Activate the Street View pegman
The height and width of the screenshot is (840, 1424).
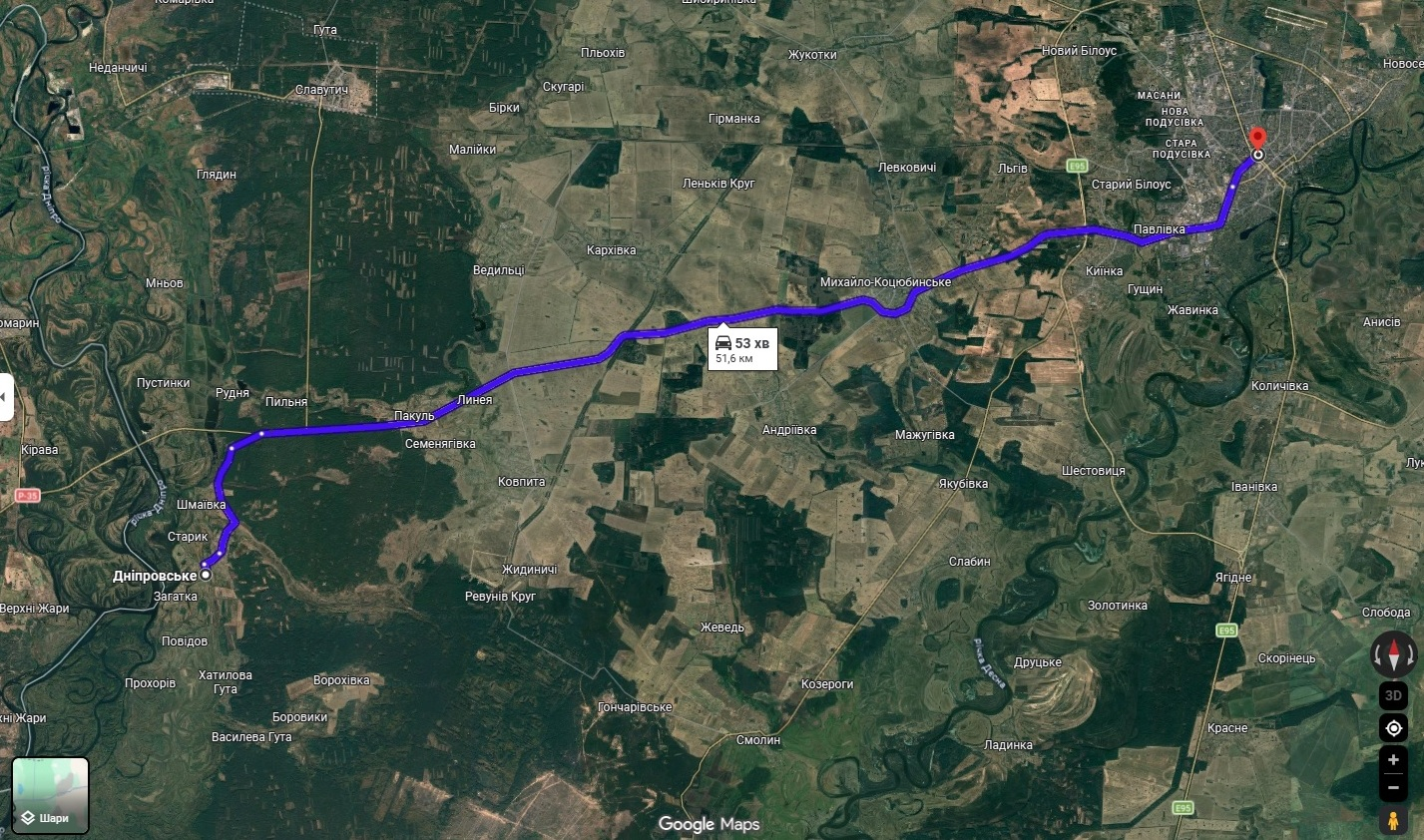pyautogui.click(x=1393, y=820)
